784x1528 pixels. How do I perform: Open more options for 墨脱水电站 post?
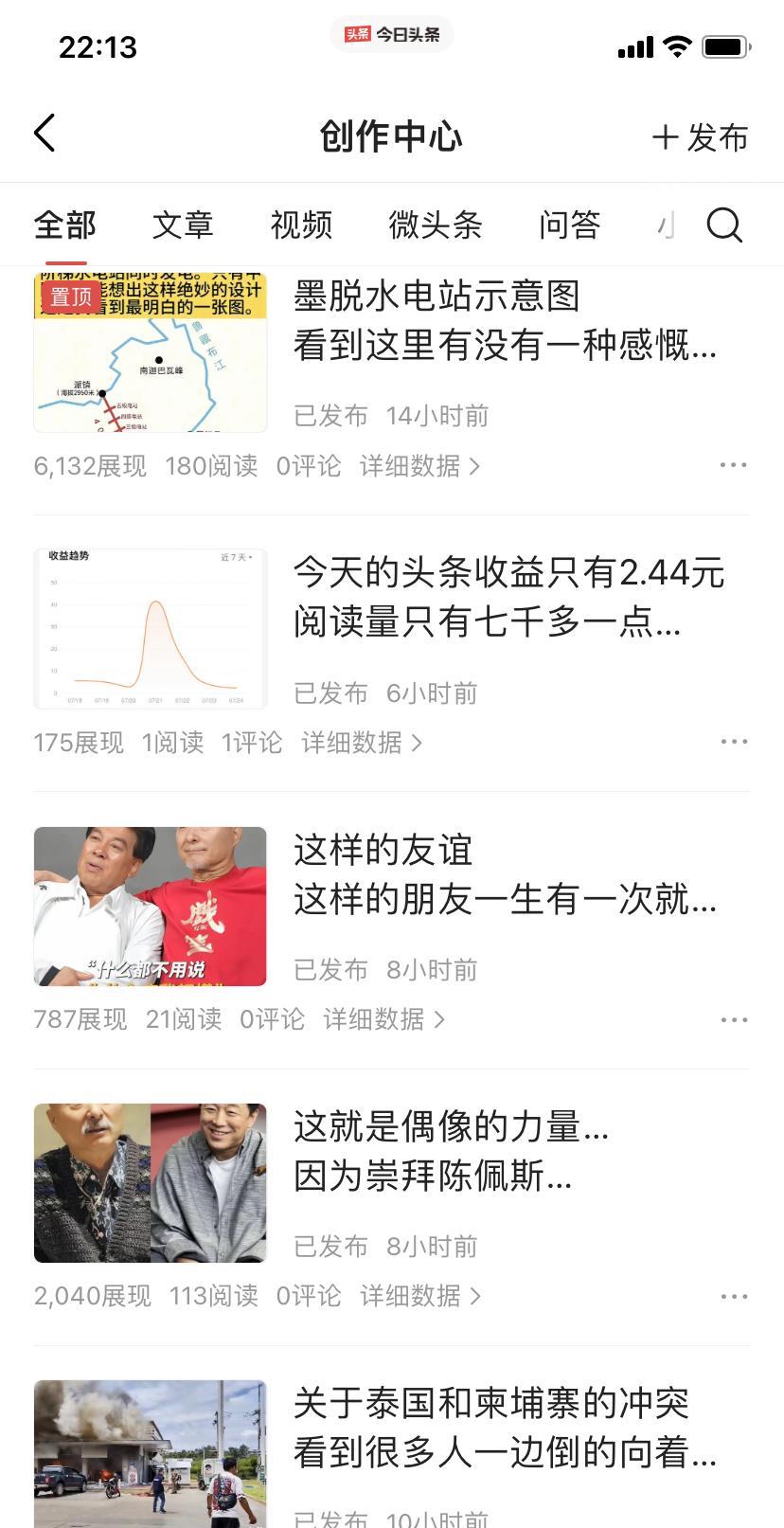[x=734, y=465]
